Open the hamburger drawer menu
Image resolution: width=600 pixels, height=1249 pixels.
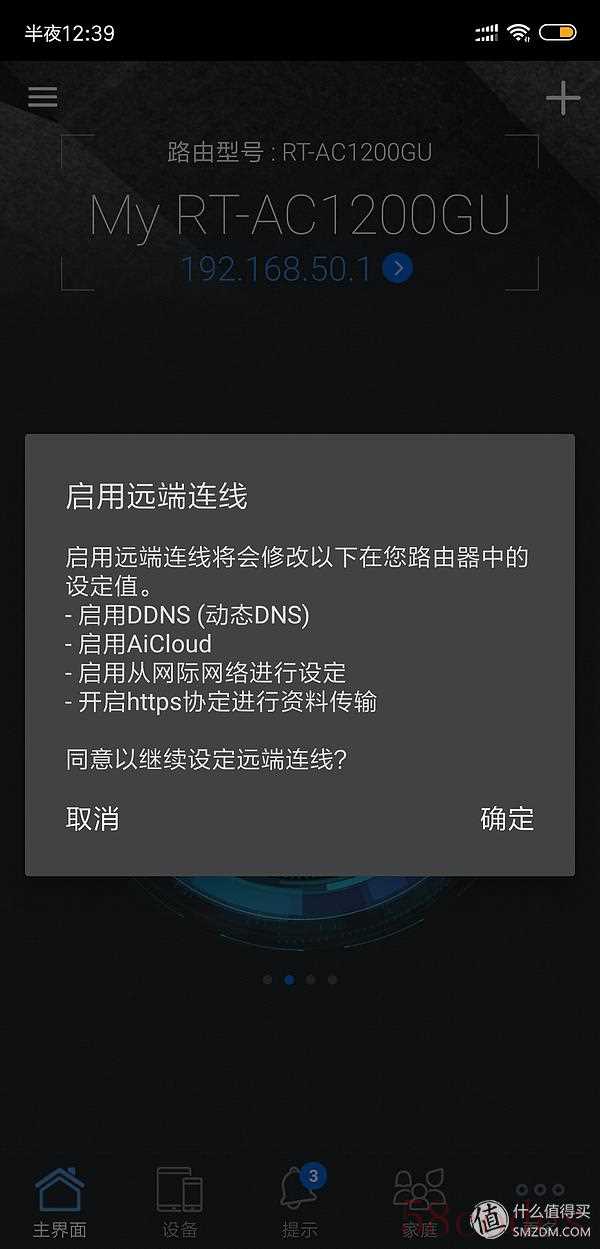(x=43, y=97)
